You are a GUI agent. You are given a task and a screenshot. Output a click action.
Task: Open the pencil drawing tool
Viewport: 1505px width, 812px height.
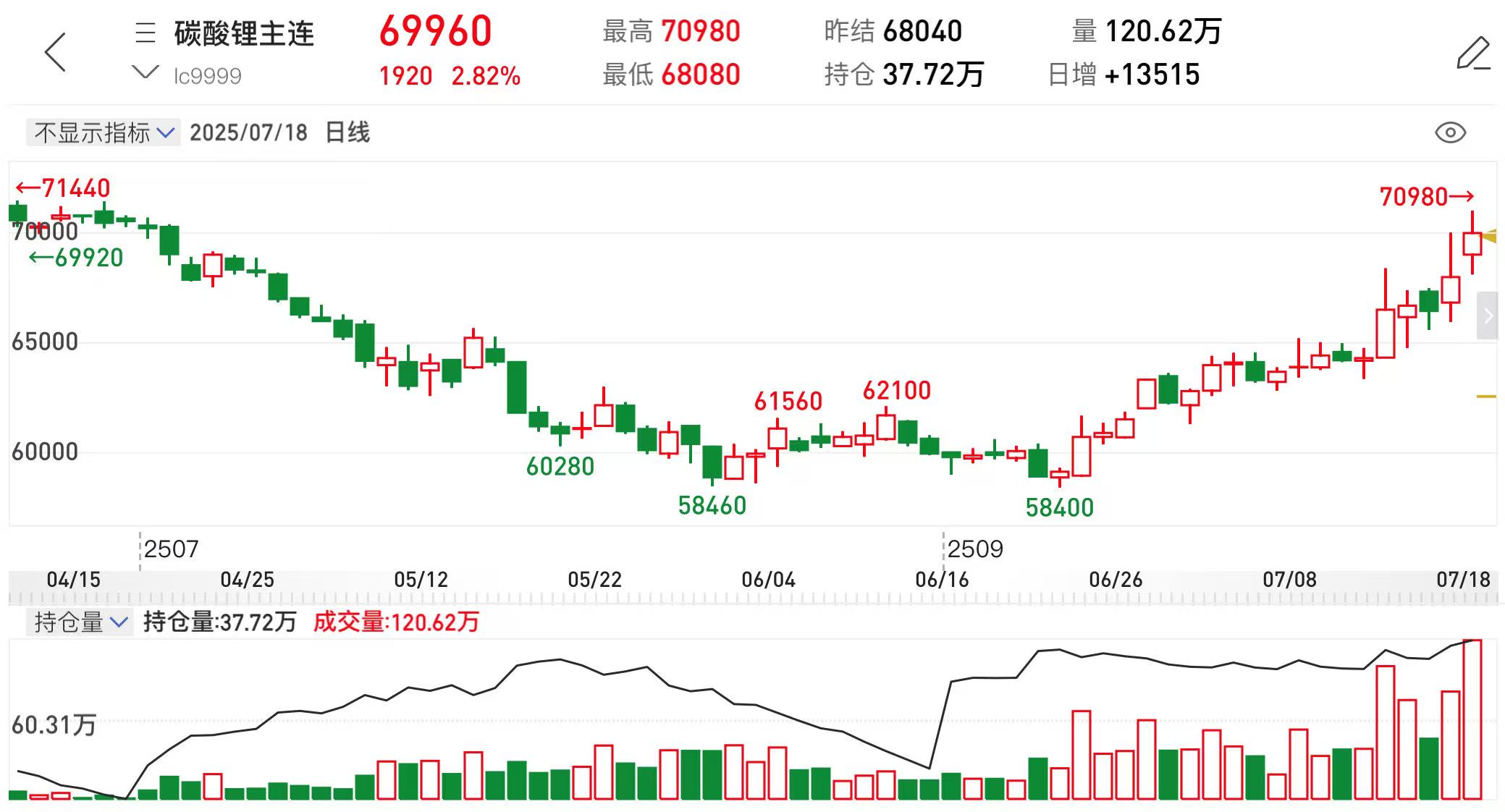click(1473, 54)
